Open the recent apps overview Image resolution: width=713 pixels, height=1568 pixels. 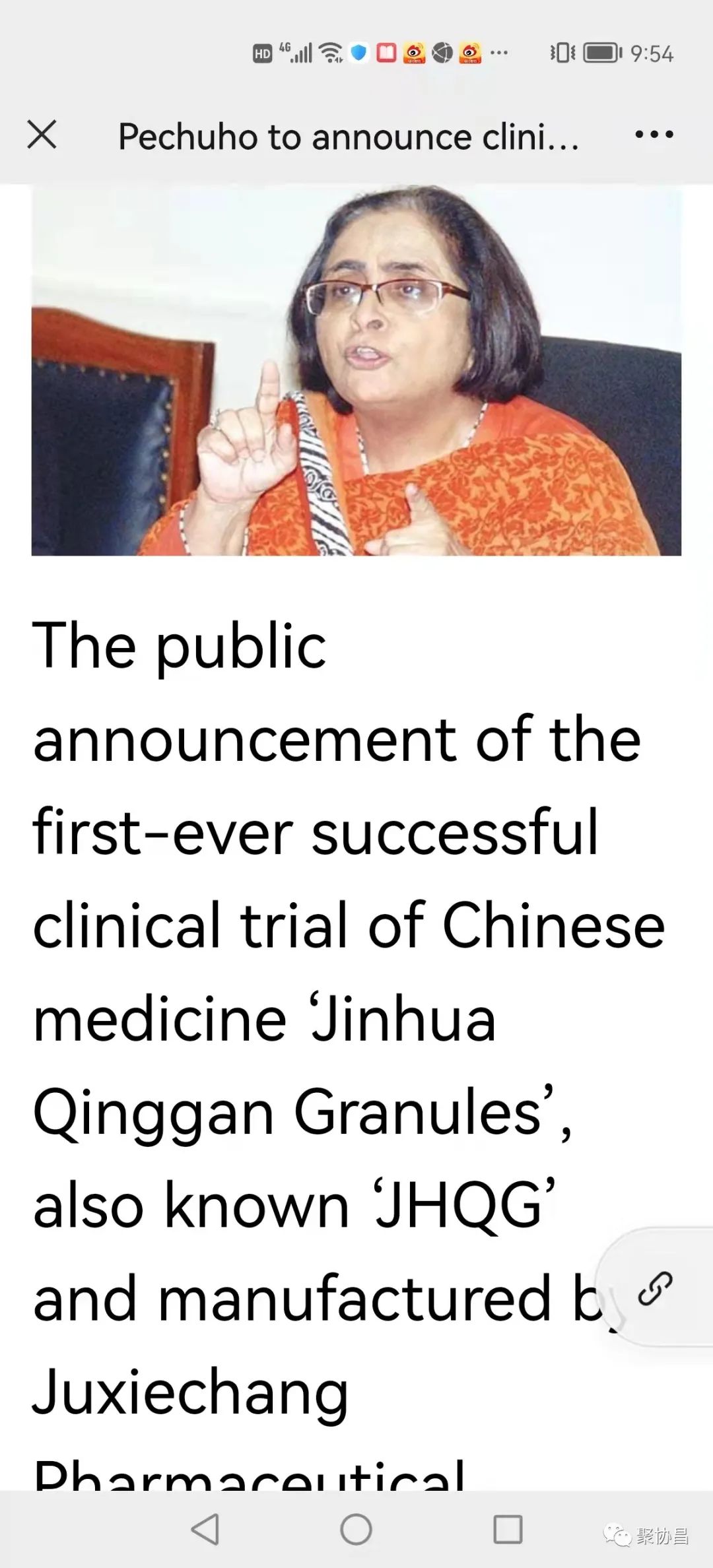click(x=508, y=1528)
